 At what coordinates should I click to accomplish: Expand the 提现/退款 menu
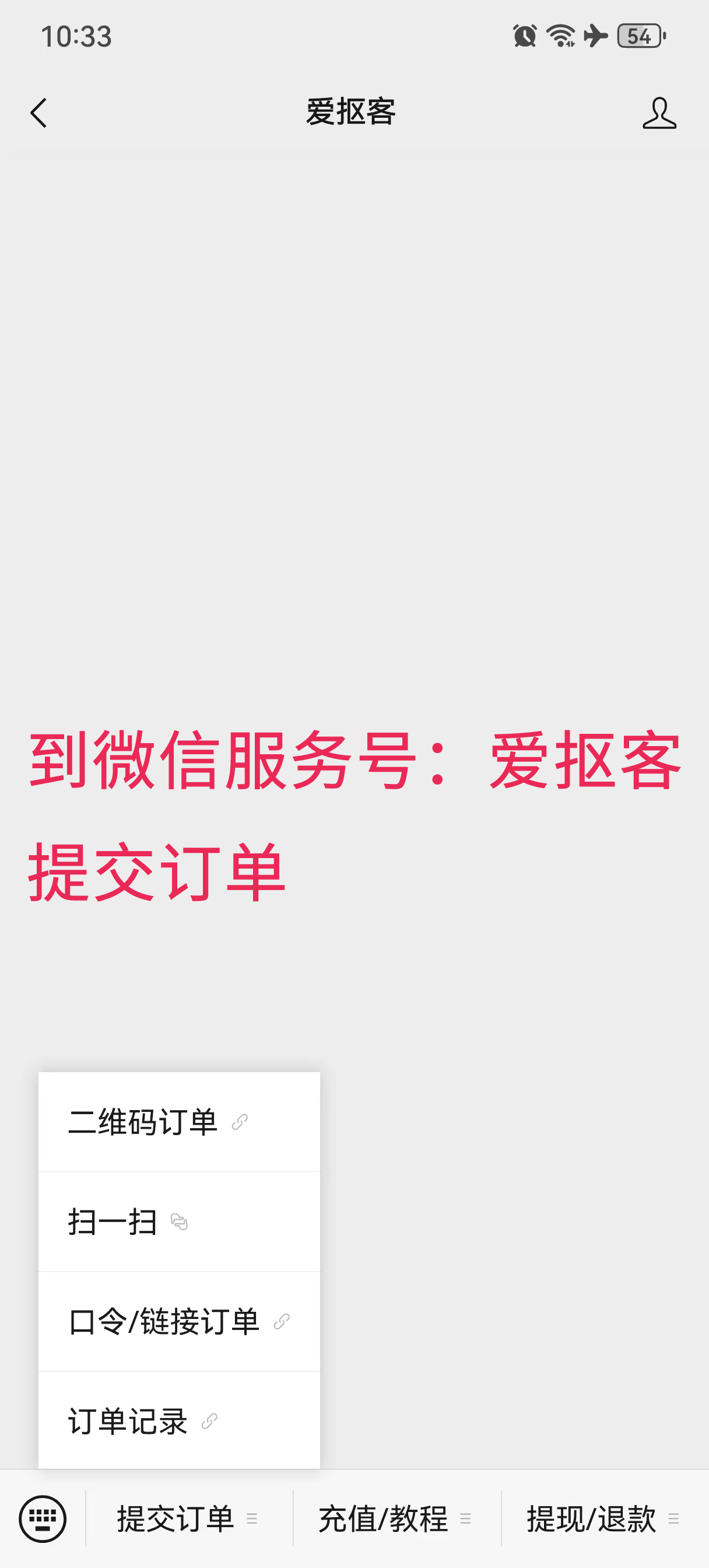pyautogui.click(x=603, y=1518)
